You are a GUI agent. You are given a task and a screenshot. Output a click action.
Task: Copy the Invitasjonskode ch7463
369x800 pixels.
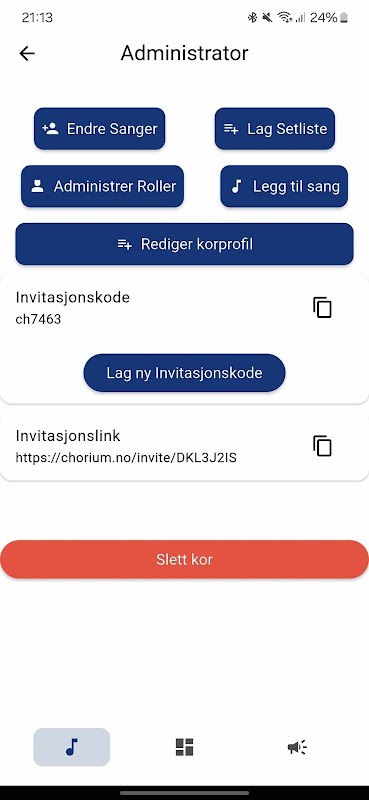pyautogui.click(x=322, y=308)
